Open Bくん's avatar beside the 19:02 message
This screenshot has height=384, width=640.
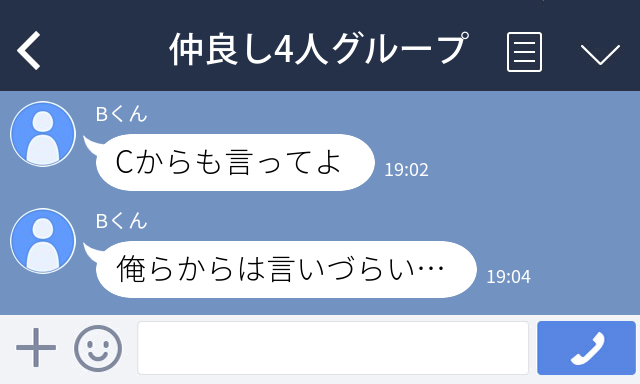tap(43, 134)
